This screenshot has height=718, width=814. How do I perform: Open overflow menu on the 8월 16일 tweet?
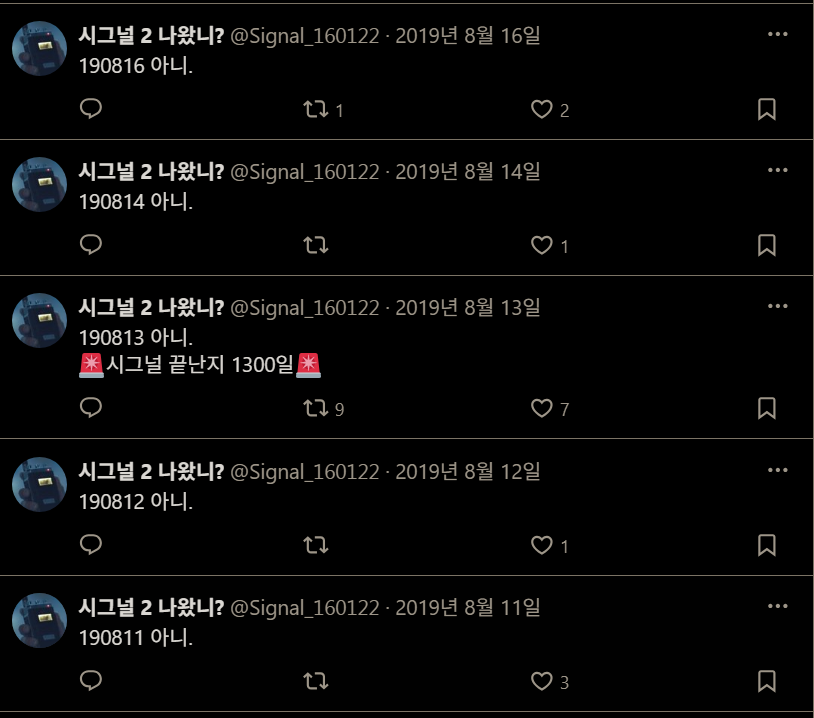[x=778, y=34]
